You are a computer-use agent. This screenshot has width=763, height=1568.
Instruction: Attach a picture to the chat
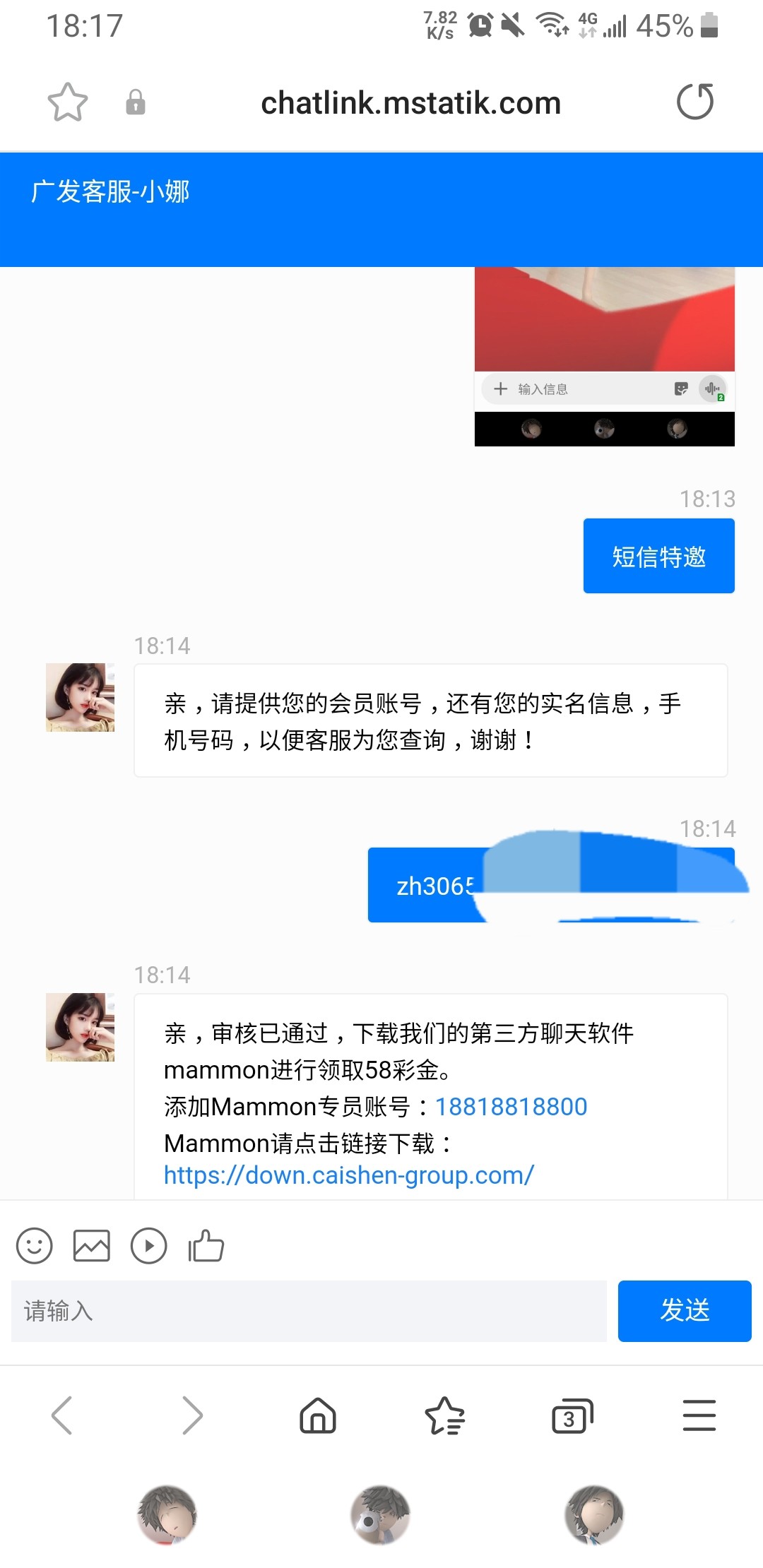92,1245
